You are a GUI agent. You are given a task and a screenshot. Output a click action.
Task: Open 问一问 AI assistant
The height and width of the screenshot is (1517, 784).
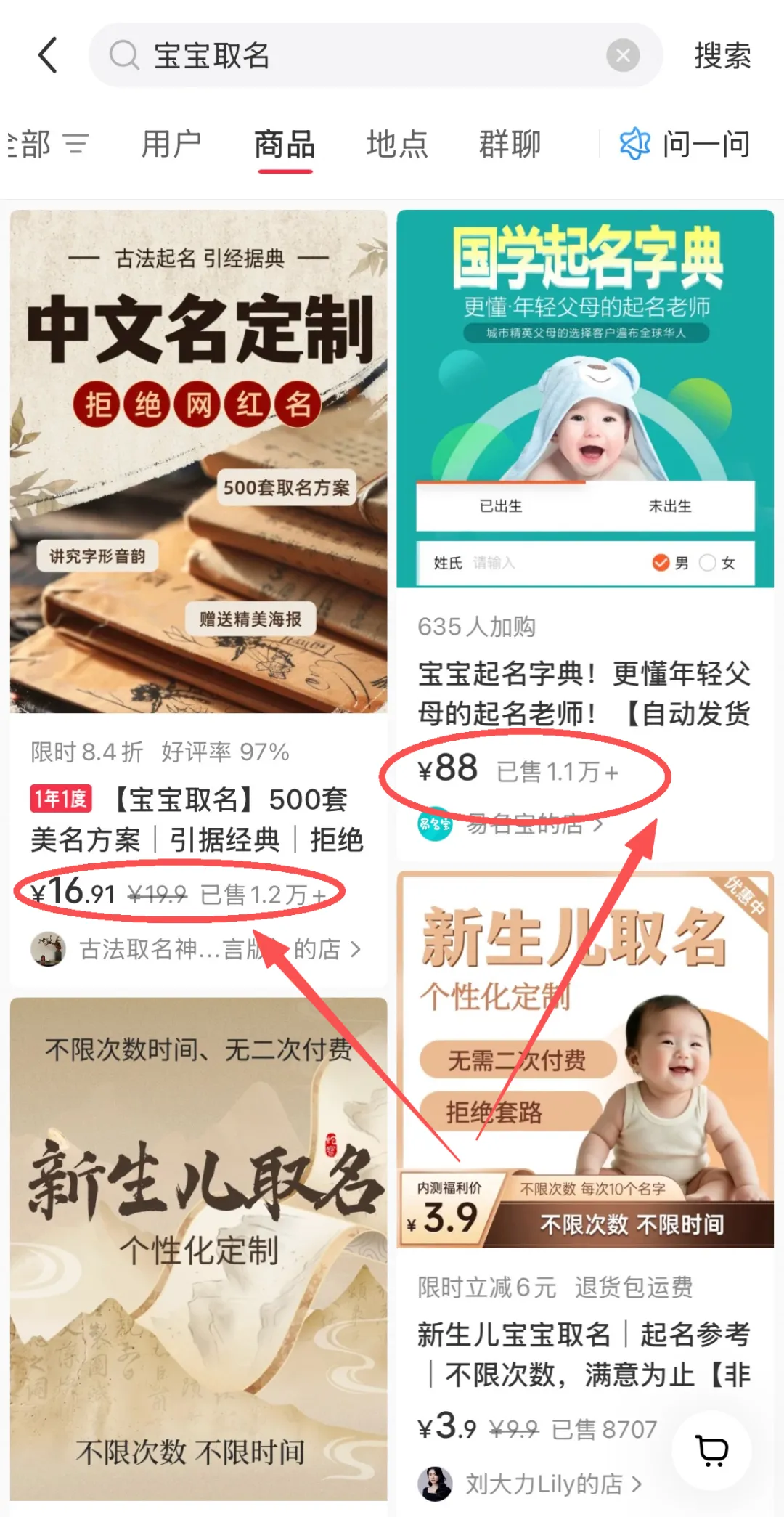tap(685, 144)
